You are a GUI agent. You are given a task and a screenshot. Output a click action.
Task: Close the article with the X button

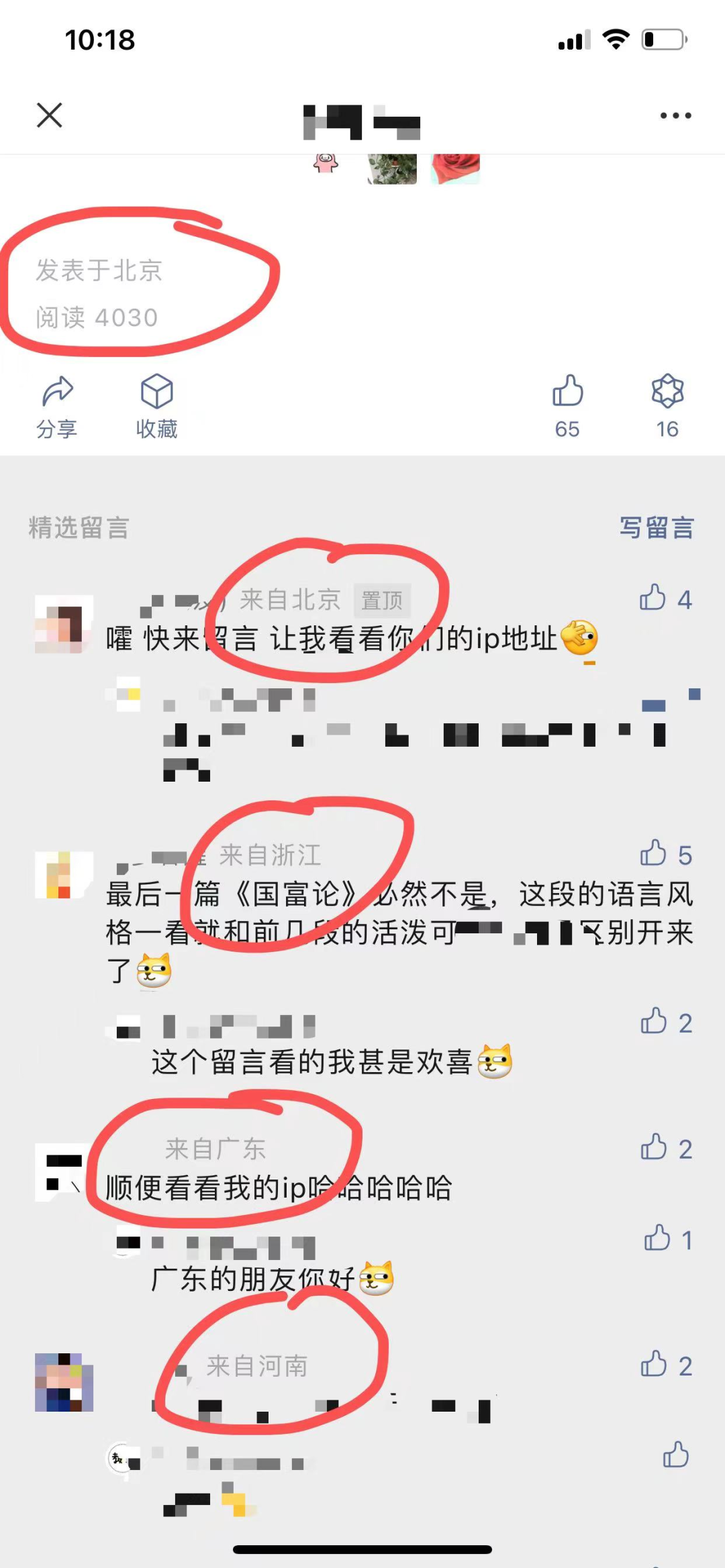coord(50,115)
